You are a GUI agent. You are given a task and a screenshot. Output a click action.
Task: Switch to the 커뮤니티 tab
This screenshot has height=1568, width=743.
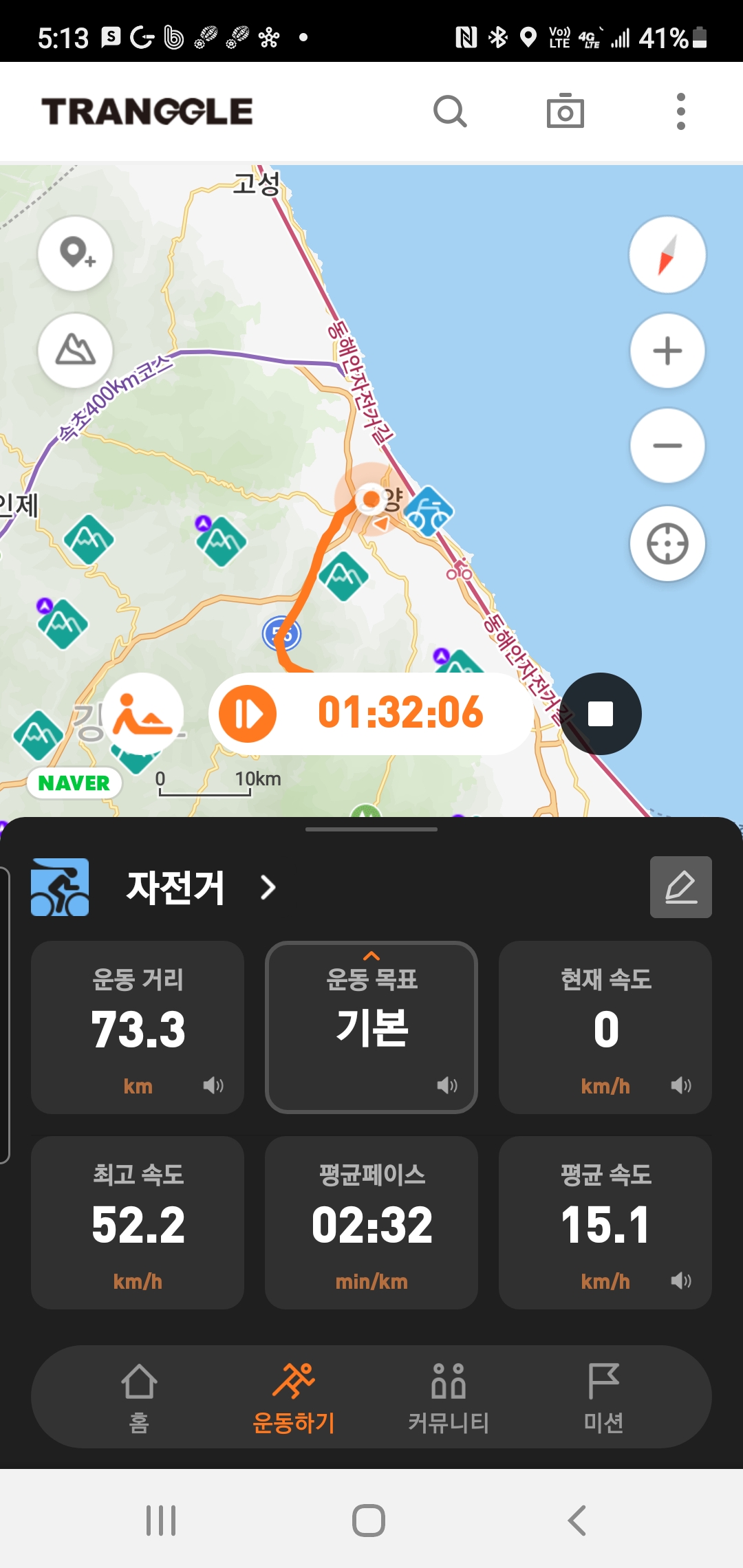point(449,1397)
